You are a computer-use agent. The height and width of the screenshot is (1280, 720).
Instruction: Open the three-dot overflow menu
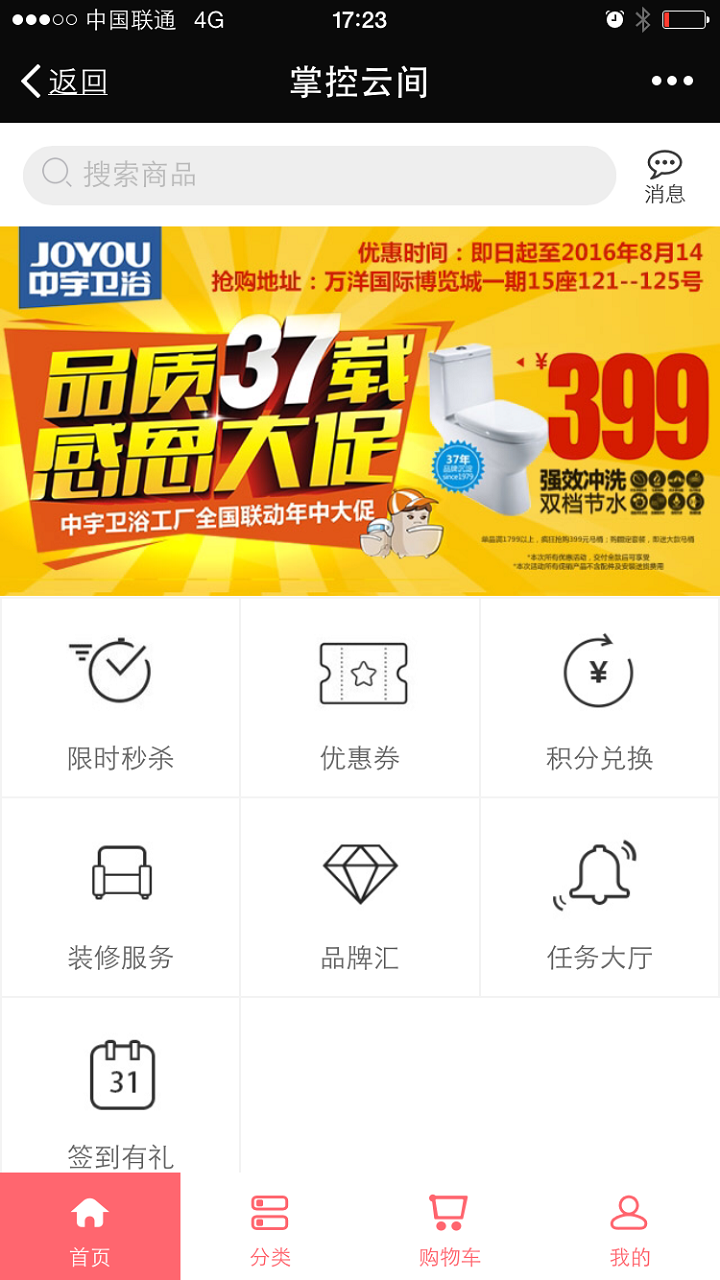click(672, 82)
